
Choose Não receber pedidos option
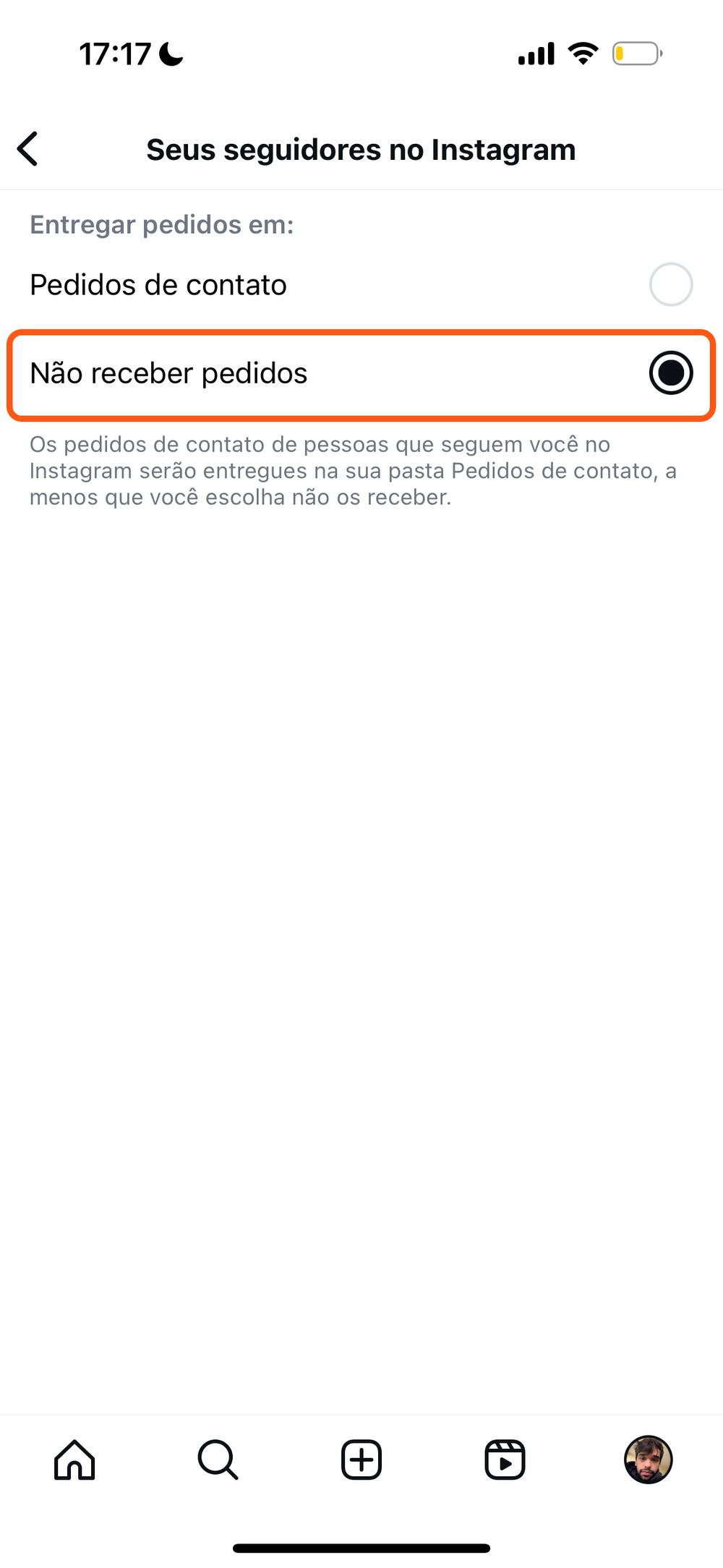670,373
